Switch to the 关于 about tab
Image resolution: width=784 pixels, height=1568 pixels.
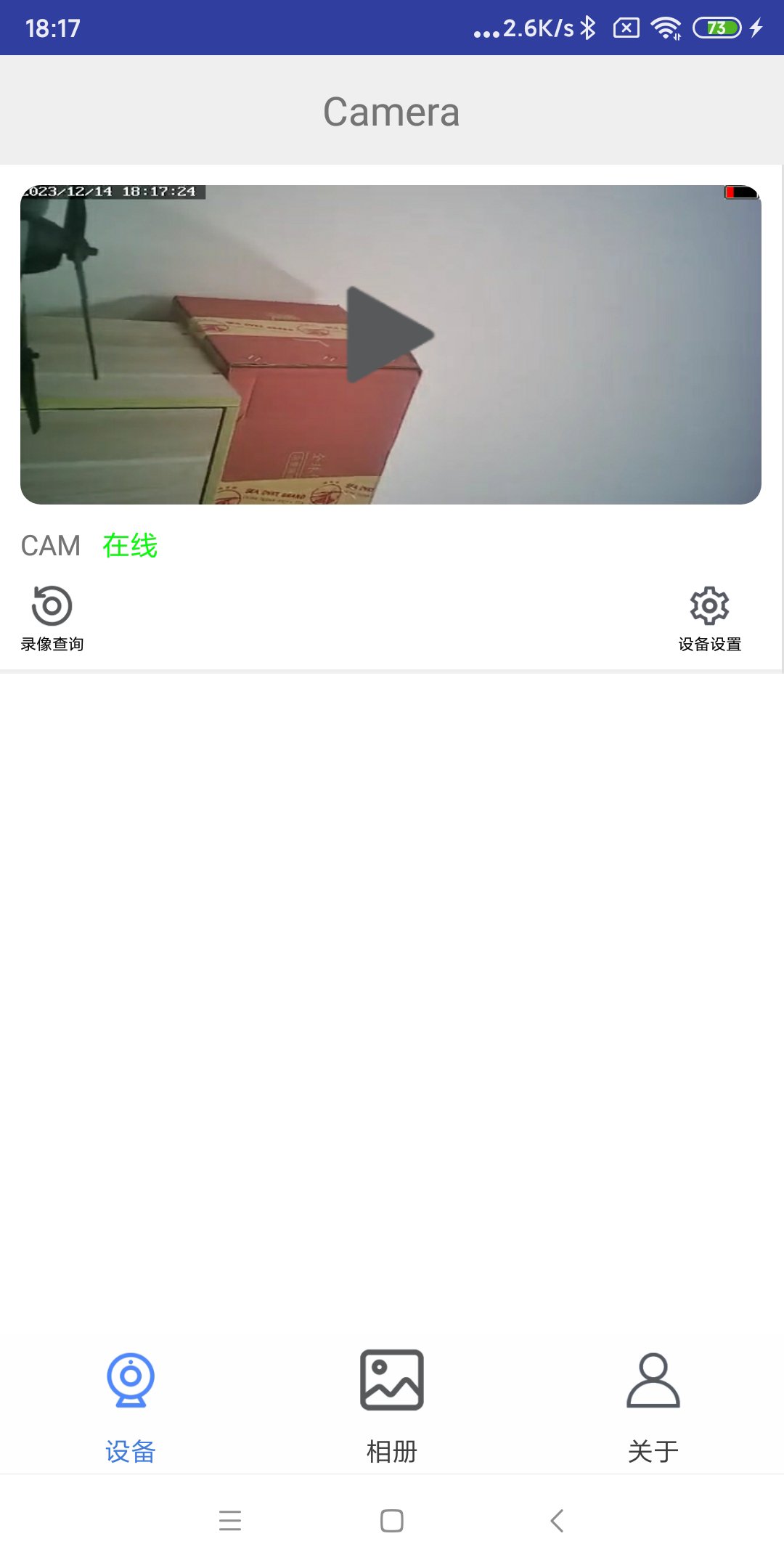(653, 1407)
